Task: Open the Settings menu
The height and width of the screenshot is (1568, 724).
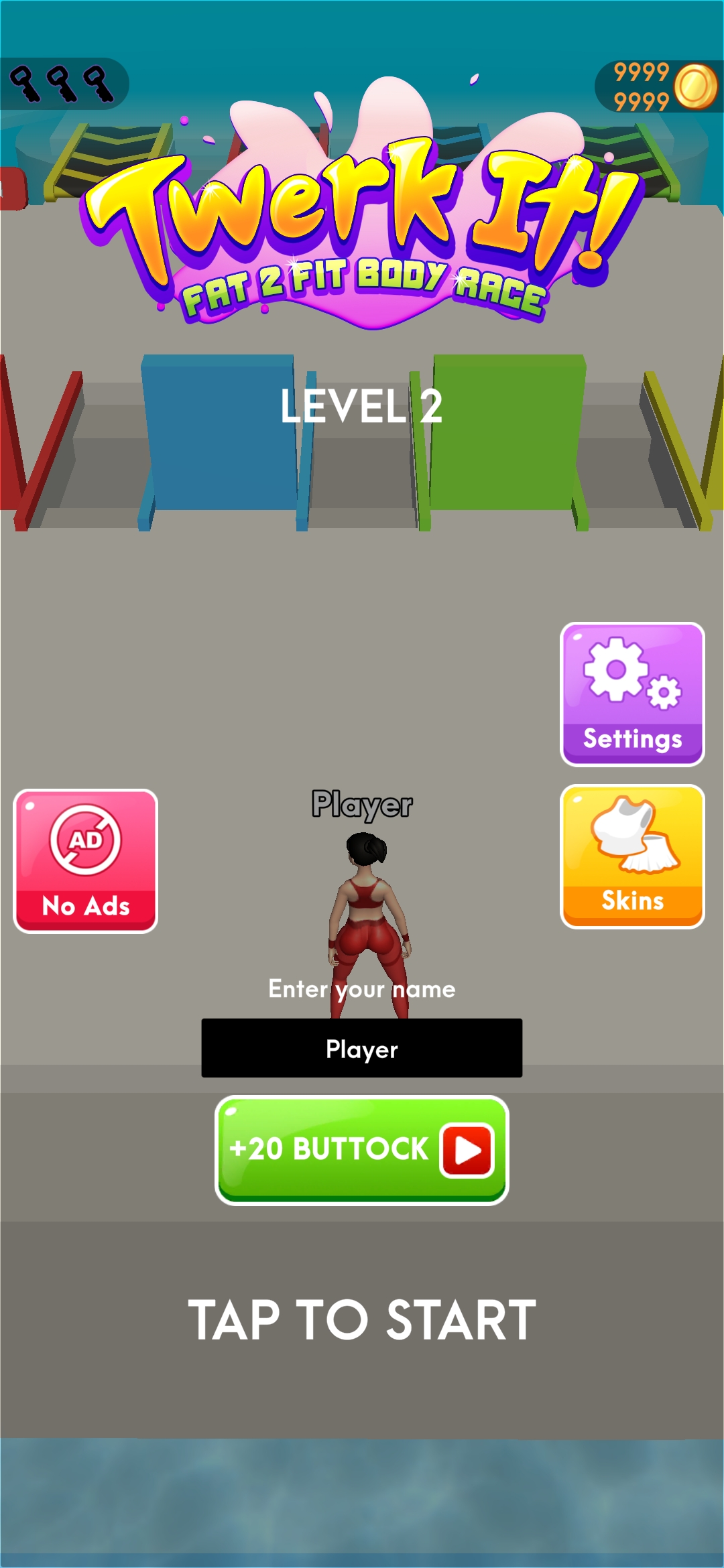Action: coord(632,694)
